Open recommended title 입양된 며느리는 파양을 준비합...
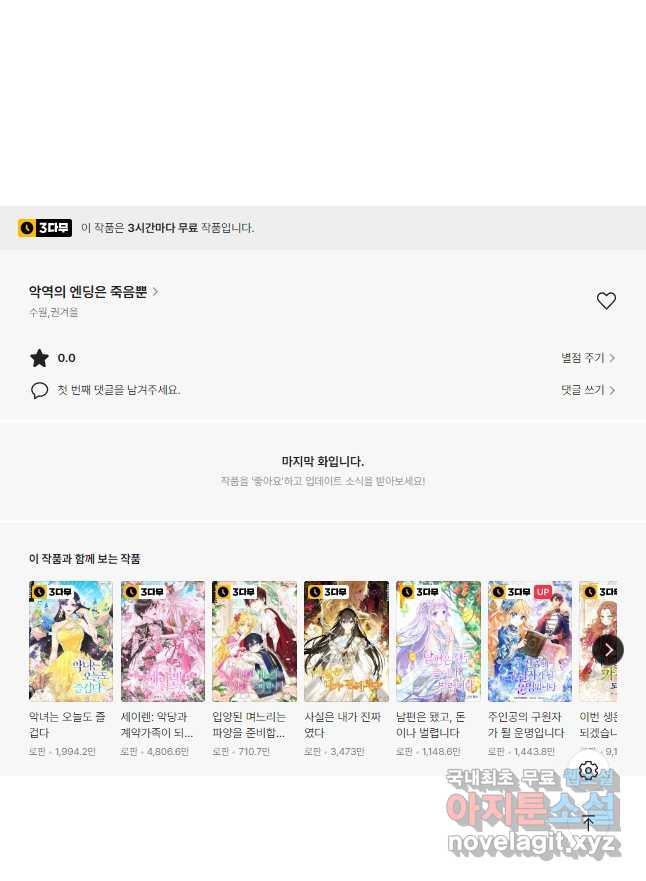This screenshot has width=646, height=881. click(x=254, y=641)
